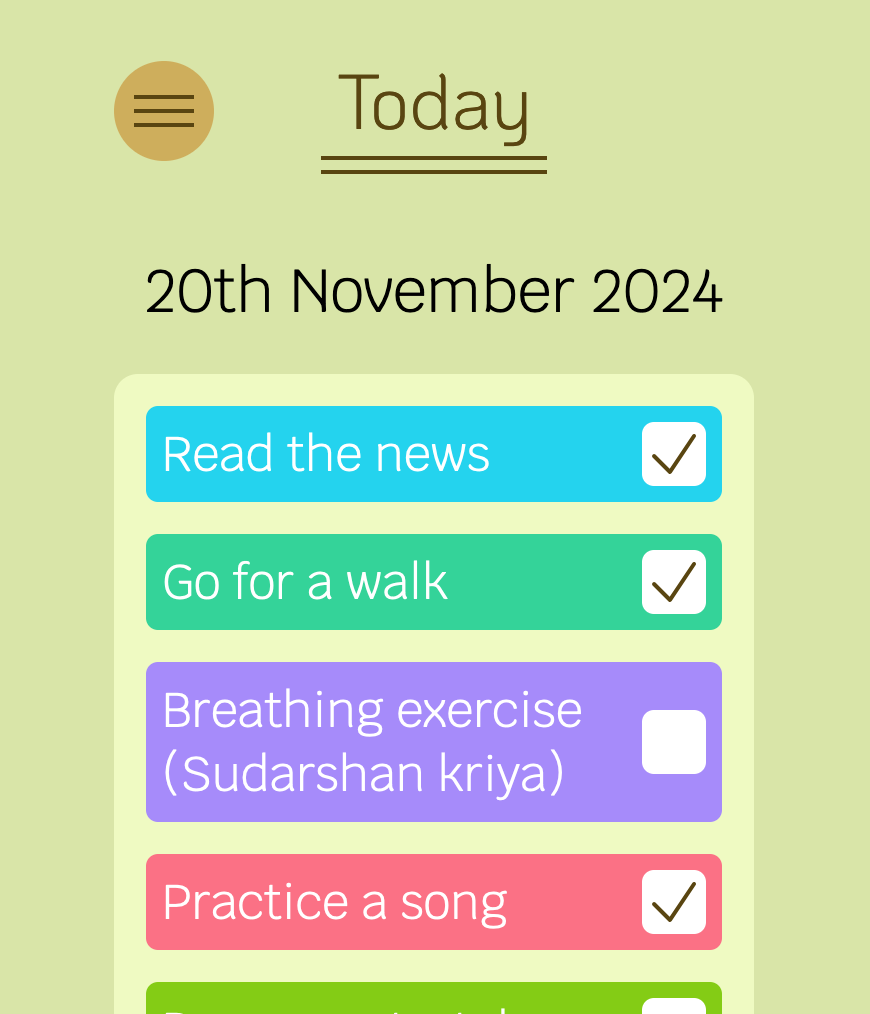
Task: Uncheck the Practice a song checkbox
Action: (x=673, y=902)
